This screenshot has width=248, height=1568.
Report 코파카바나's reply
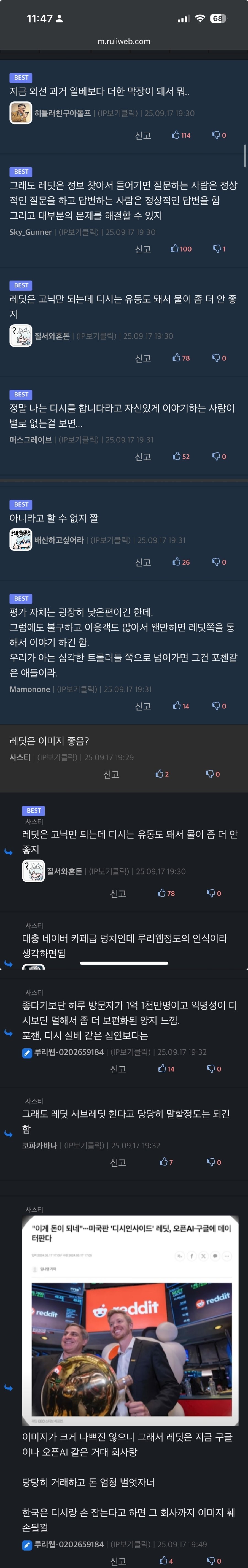coord(118,1163)
